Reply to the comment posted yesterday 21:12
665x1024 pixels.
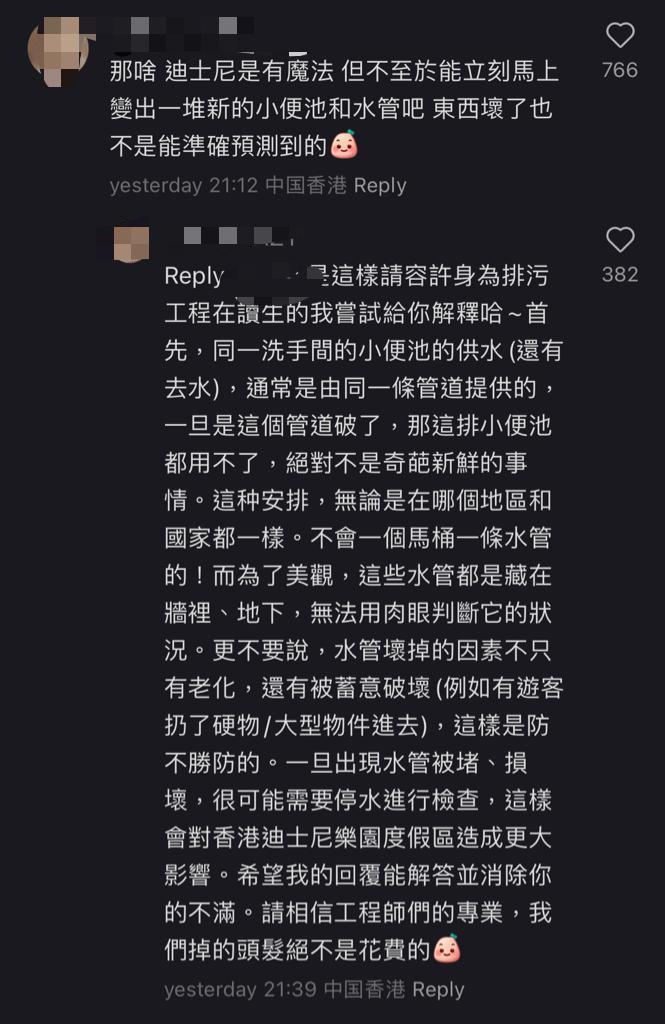(x=380, y=185)
